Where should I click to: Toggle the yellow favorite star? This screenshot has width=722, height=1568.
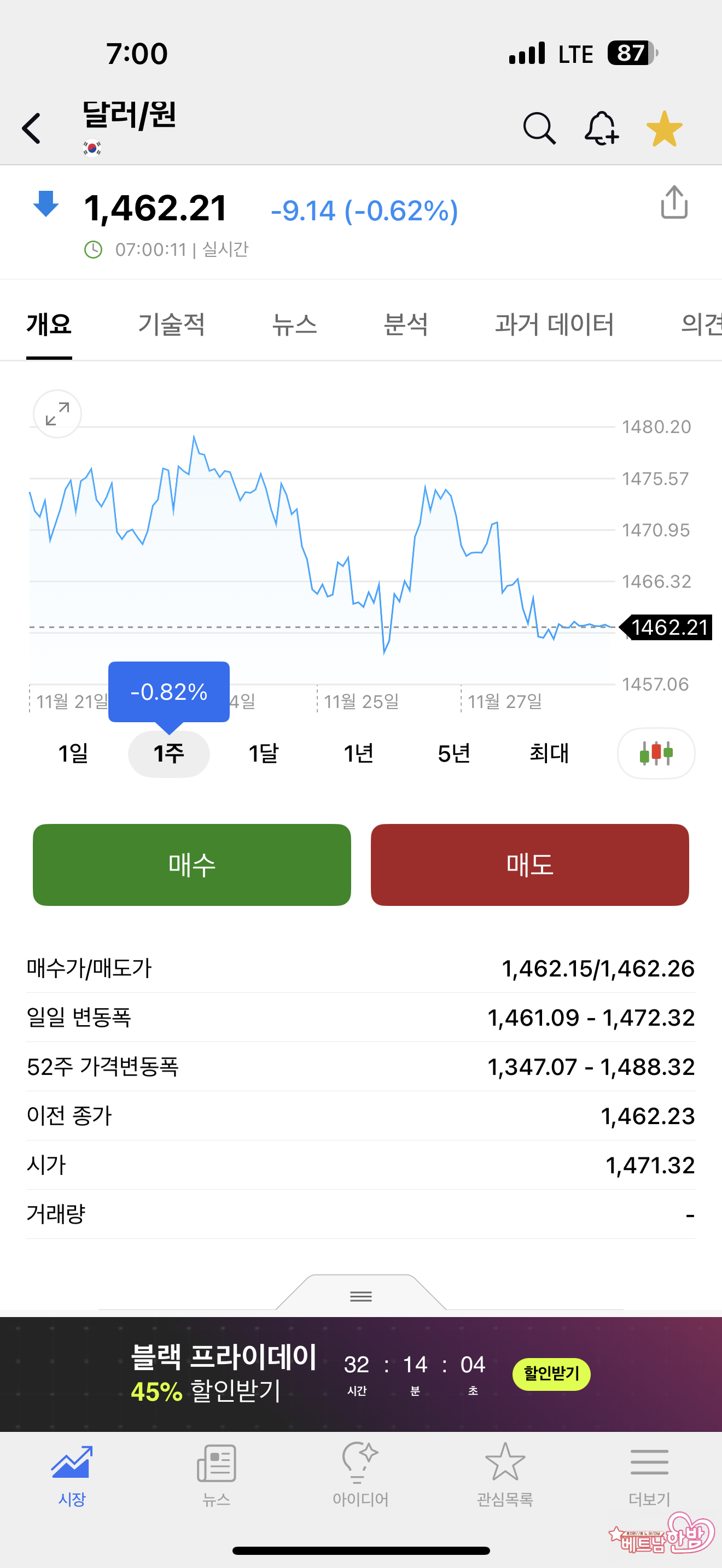[664, 128]
